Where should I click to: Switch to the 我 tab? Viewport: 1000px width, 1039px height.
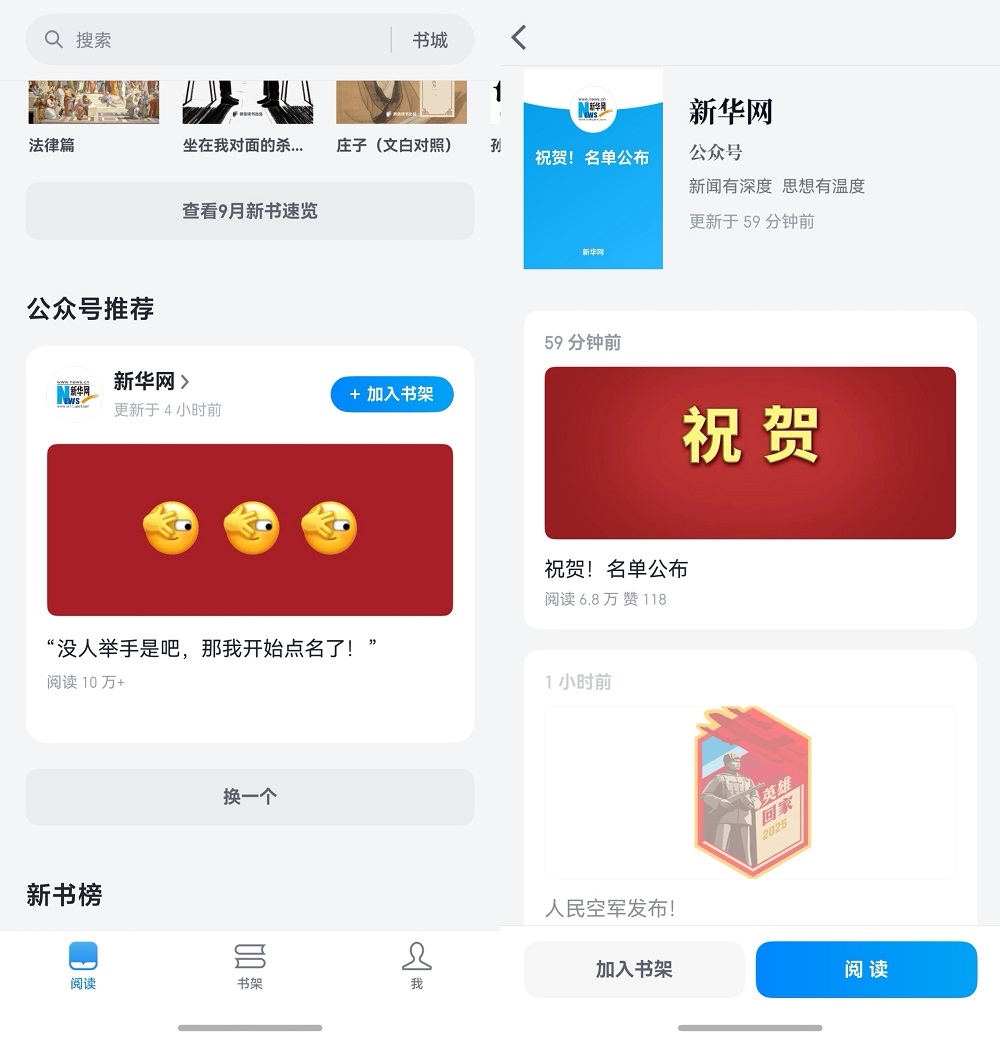point(416,965)
